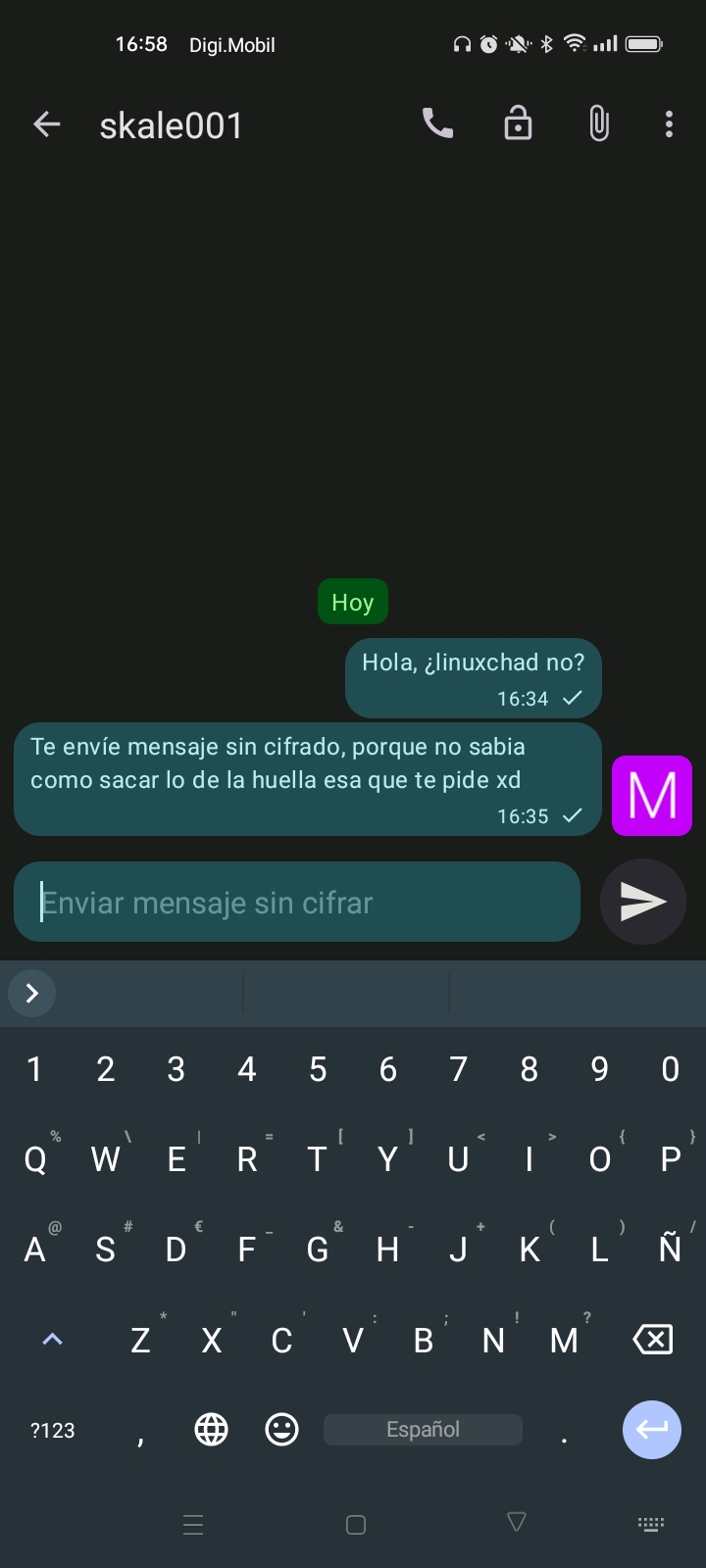Tap the purple M contact avatar
Image resolution: width=706 pixels, height=1568 pixels.
point(652,796)
